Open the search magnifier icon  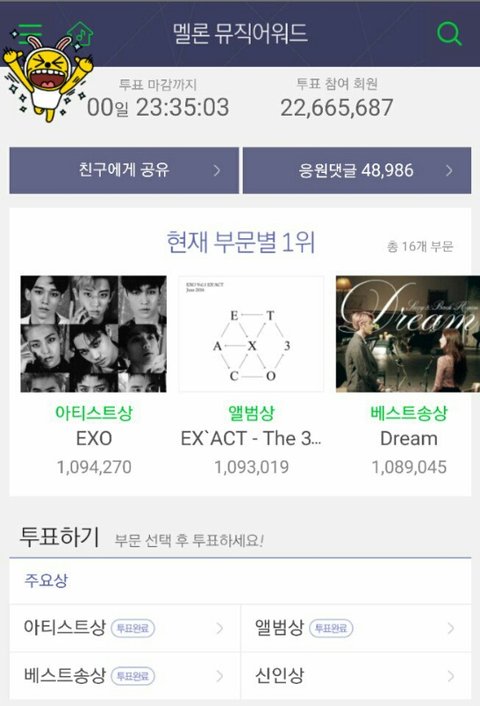[x=449, y=33]
